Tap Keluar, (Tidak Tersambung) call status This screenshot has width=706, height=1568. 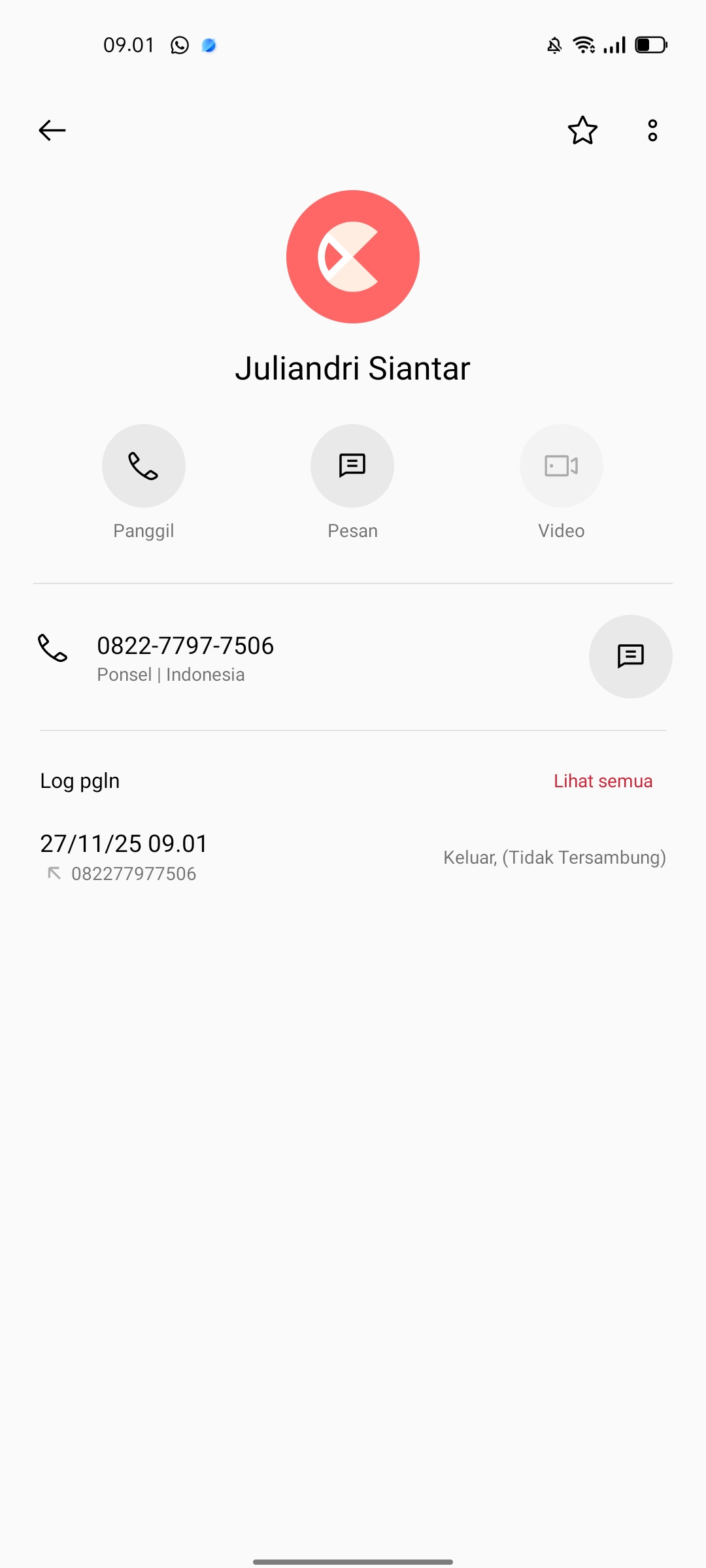(553, 857)
